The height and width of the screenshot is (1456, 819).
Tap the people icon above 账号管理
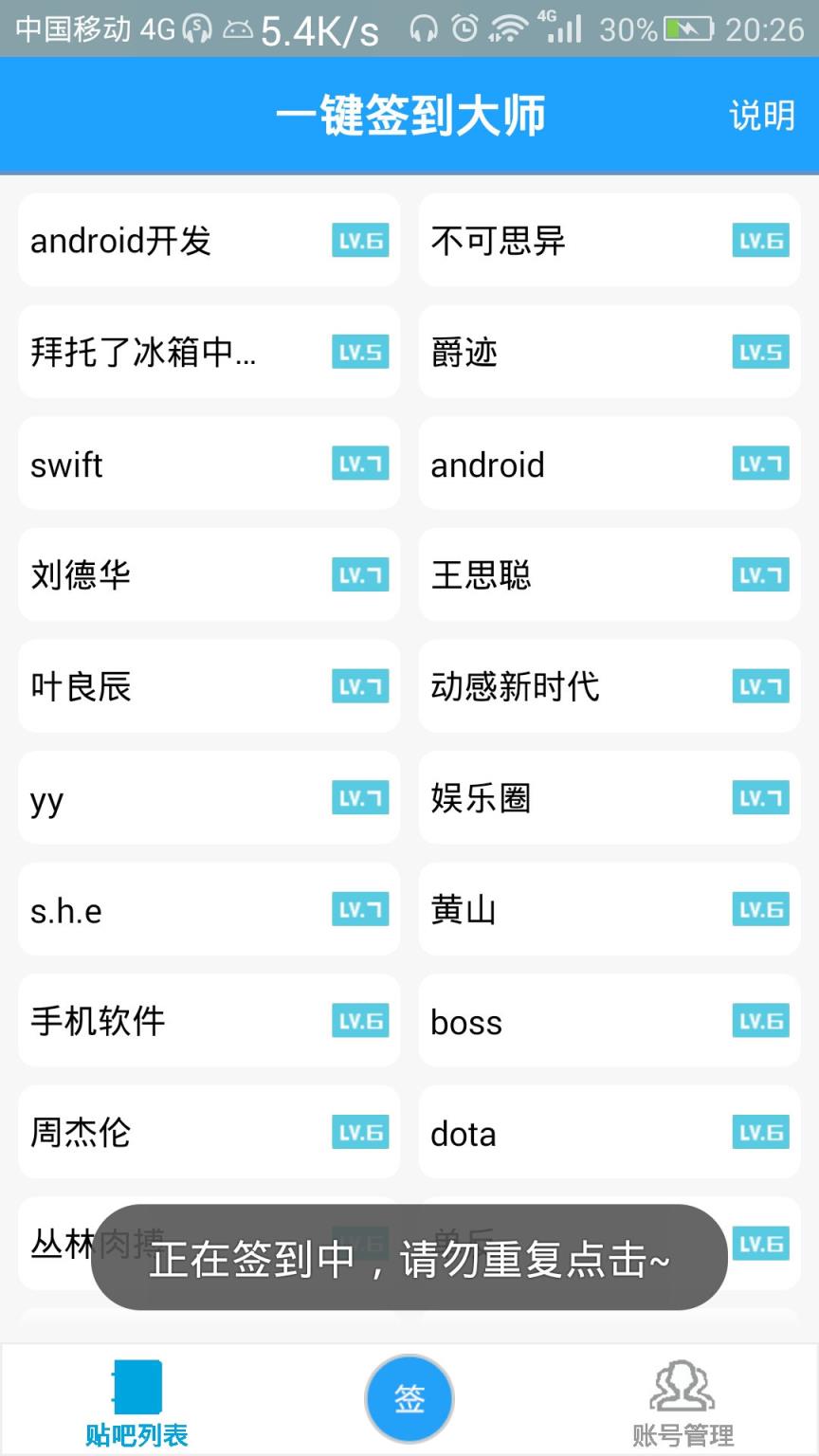pyautogui.click(x=682, y=1386)
